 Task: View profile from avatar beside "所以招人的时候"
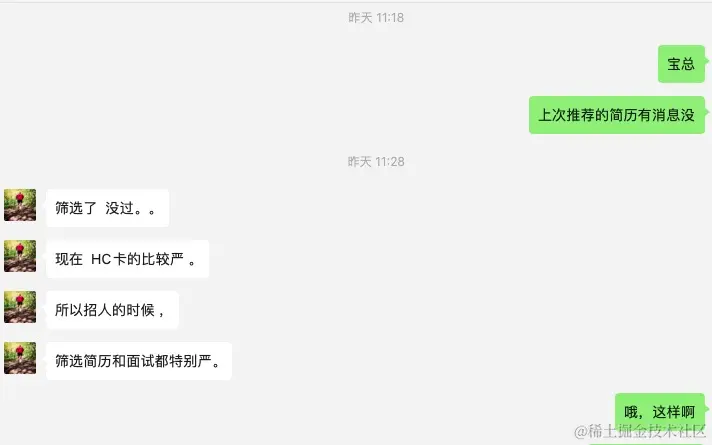(20, 307)
